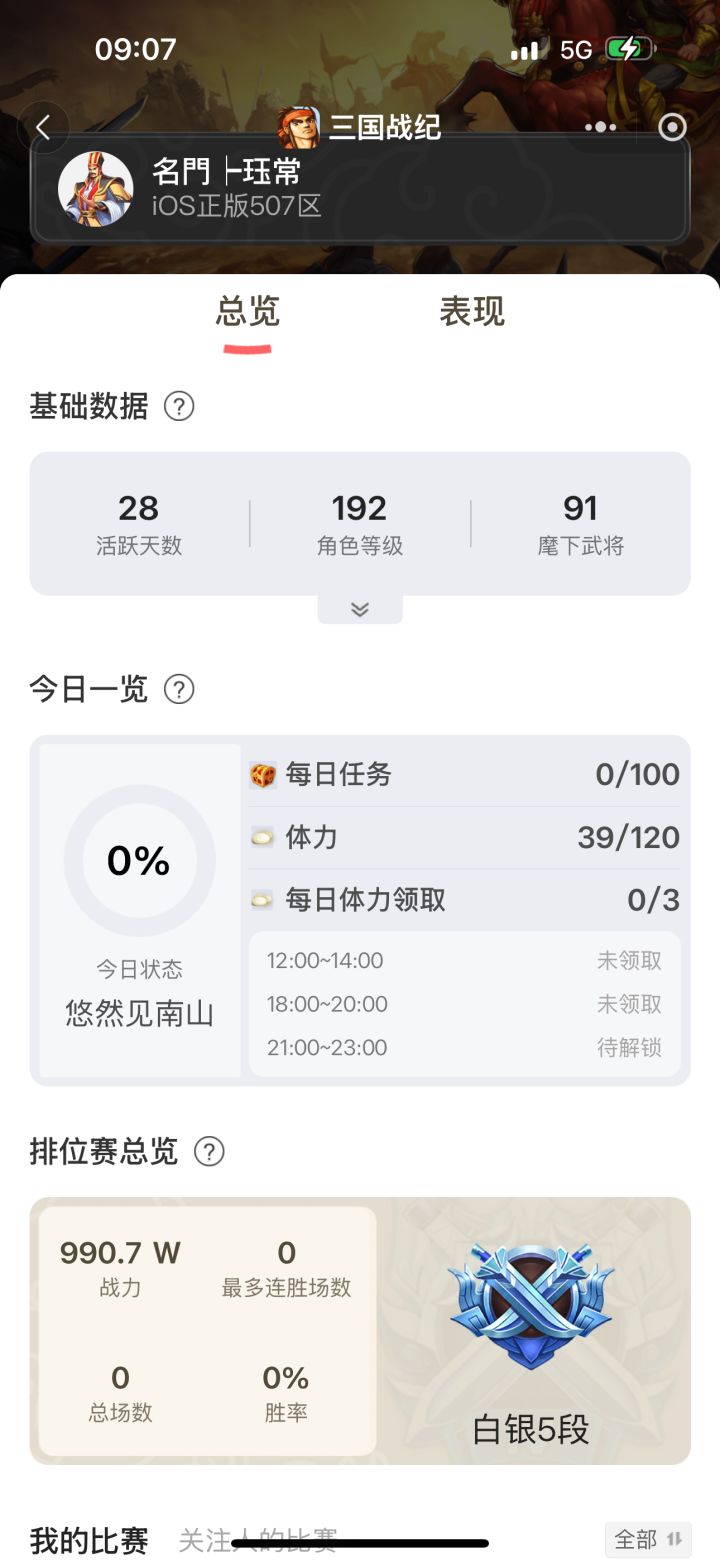720x1561 pixels.
Task: Switch to 关注人的比赛 list
Action: pyautogui.click(x=258, y=1540)
